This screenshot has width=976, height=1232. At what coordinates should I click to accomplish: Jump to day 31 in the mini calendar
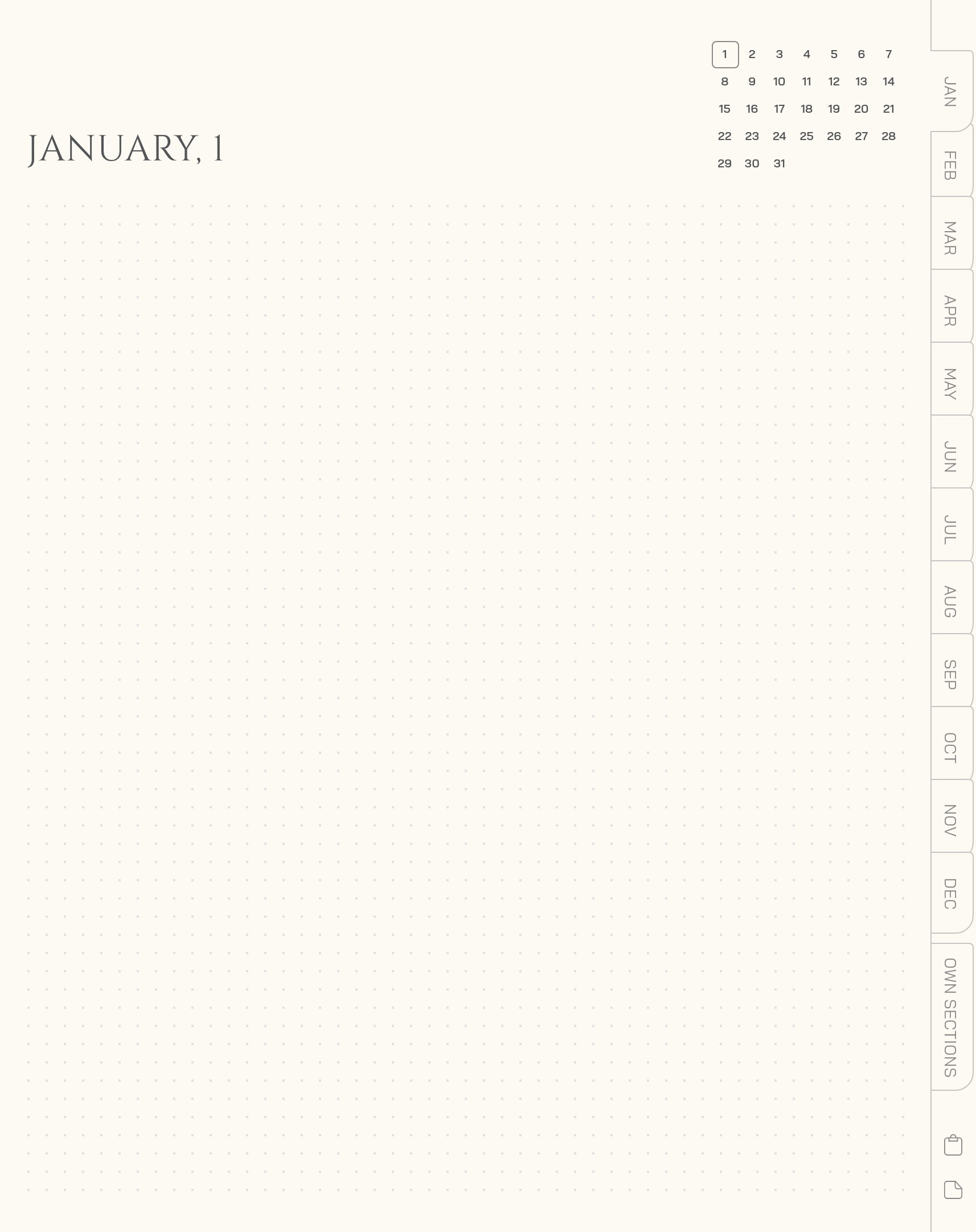pos(779,163)
